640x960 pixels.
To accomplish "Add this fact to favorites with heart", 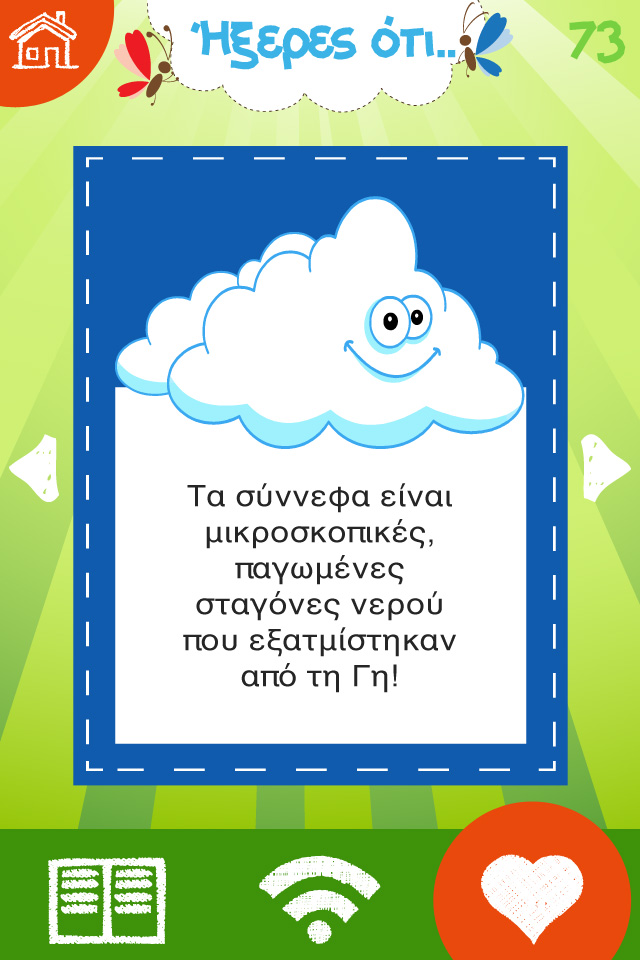I will [x=532, y=894].
